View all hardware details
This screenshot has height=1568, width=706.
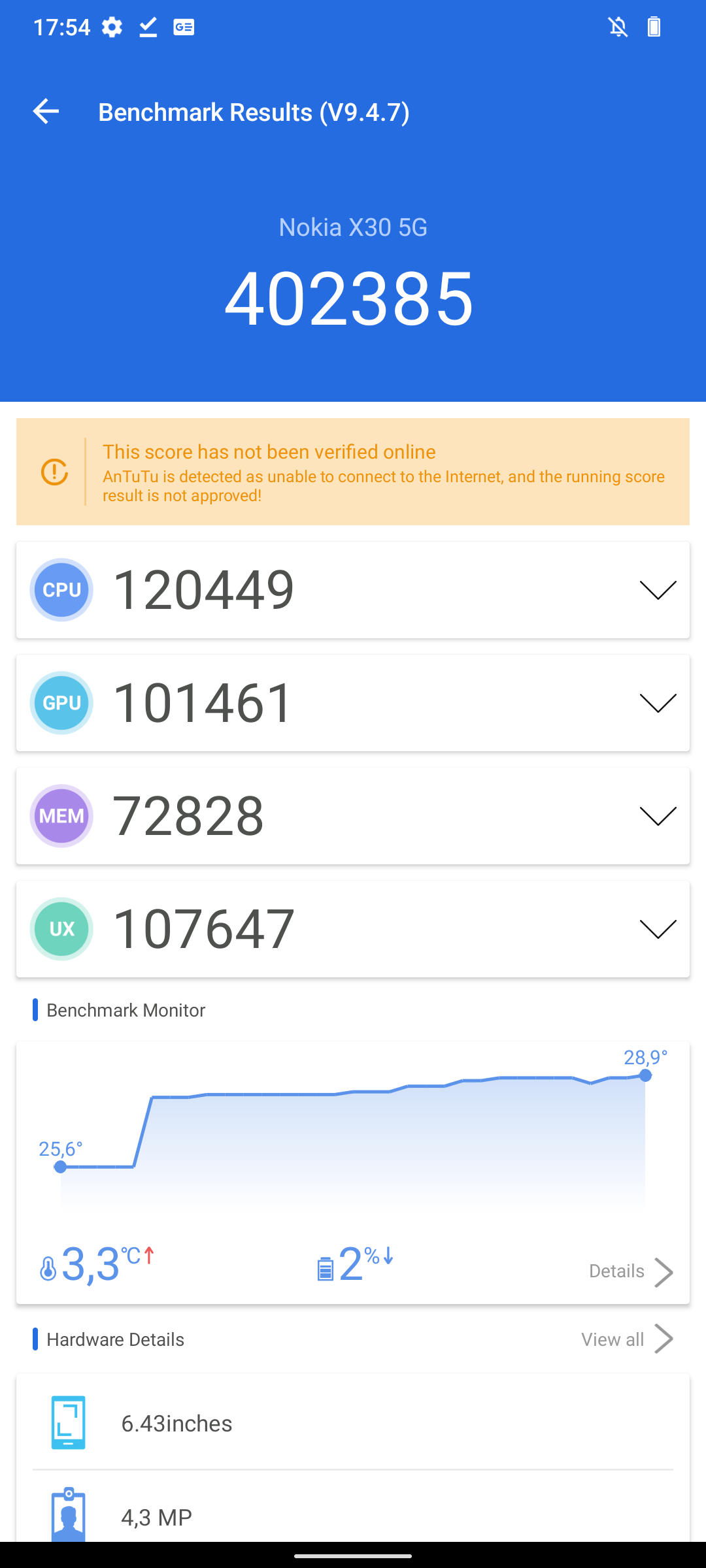coord(627,1339)
